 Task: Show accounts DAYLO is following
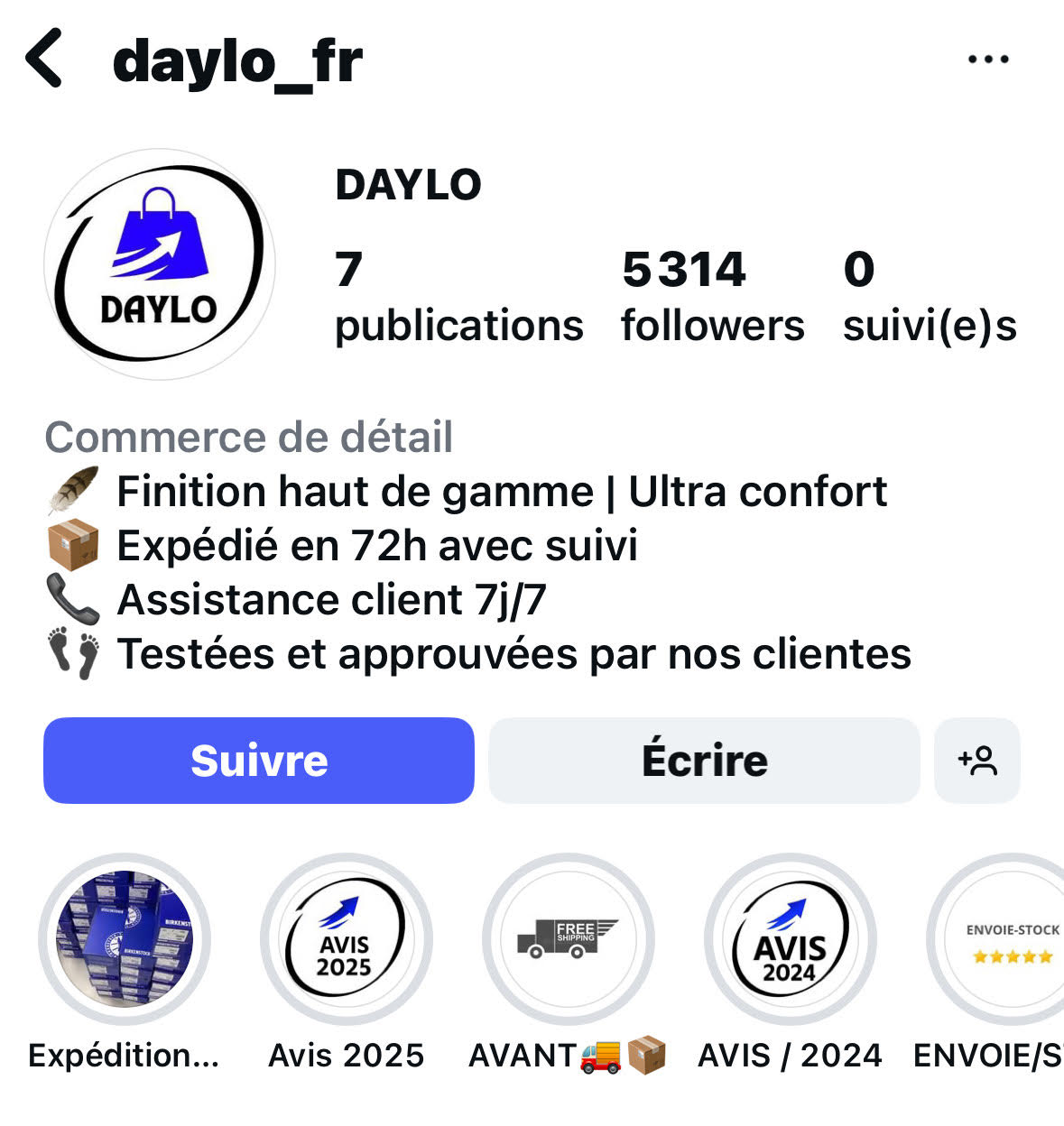(x=929, y=297)
